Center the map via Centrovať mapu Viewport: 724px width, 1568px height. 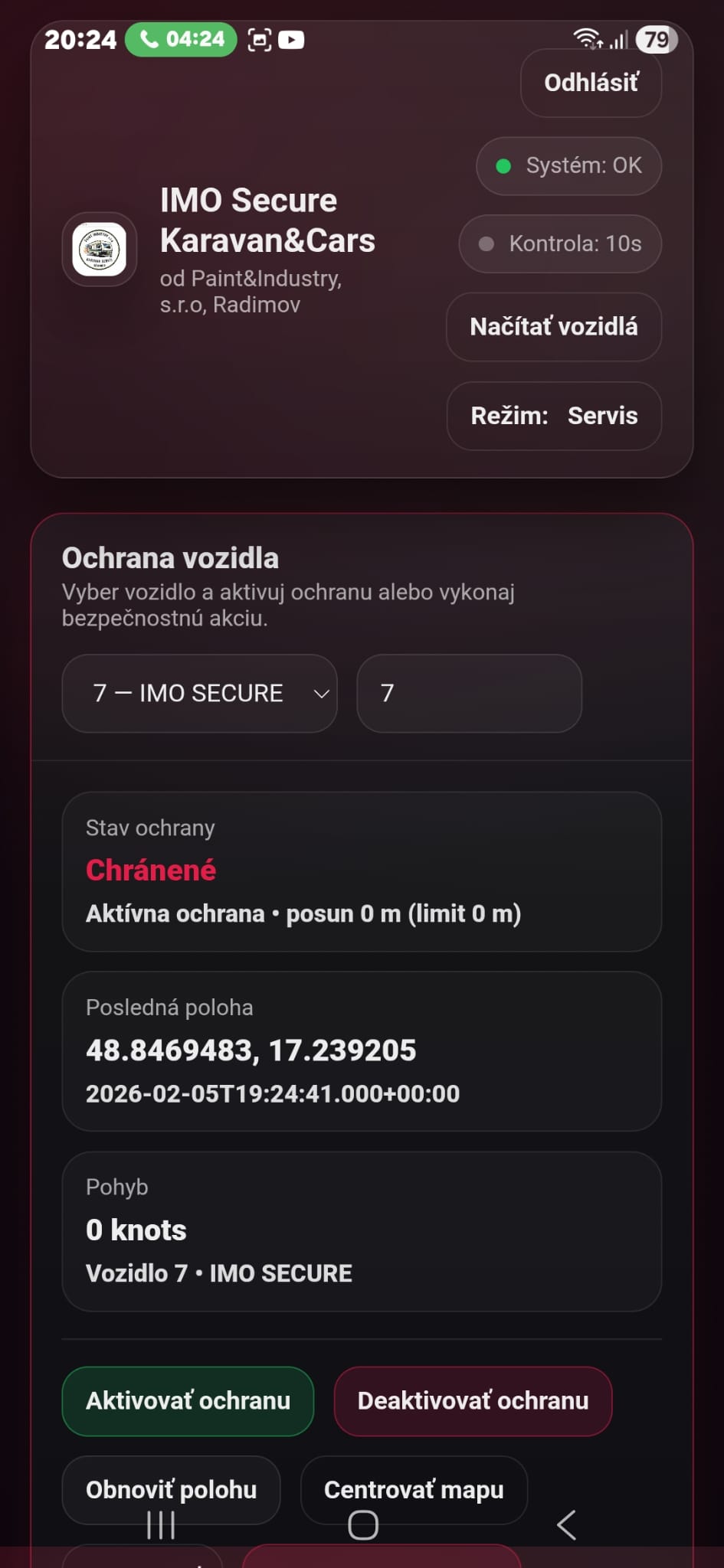point(414,1489)
